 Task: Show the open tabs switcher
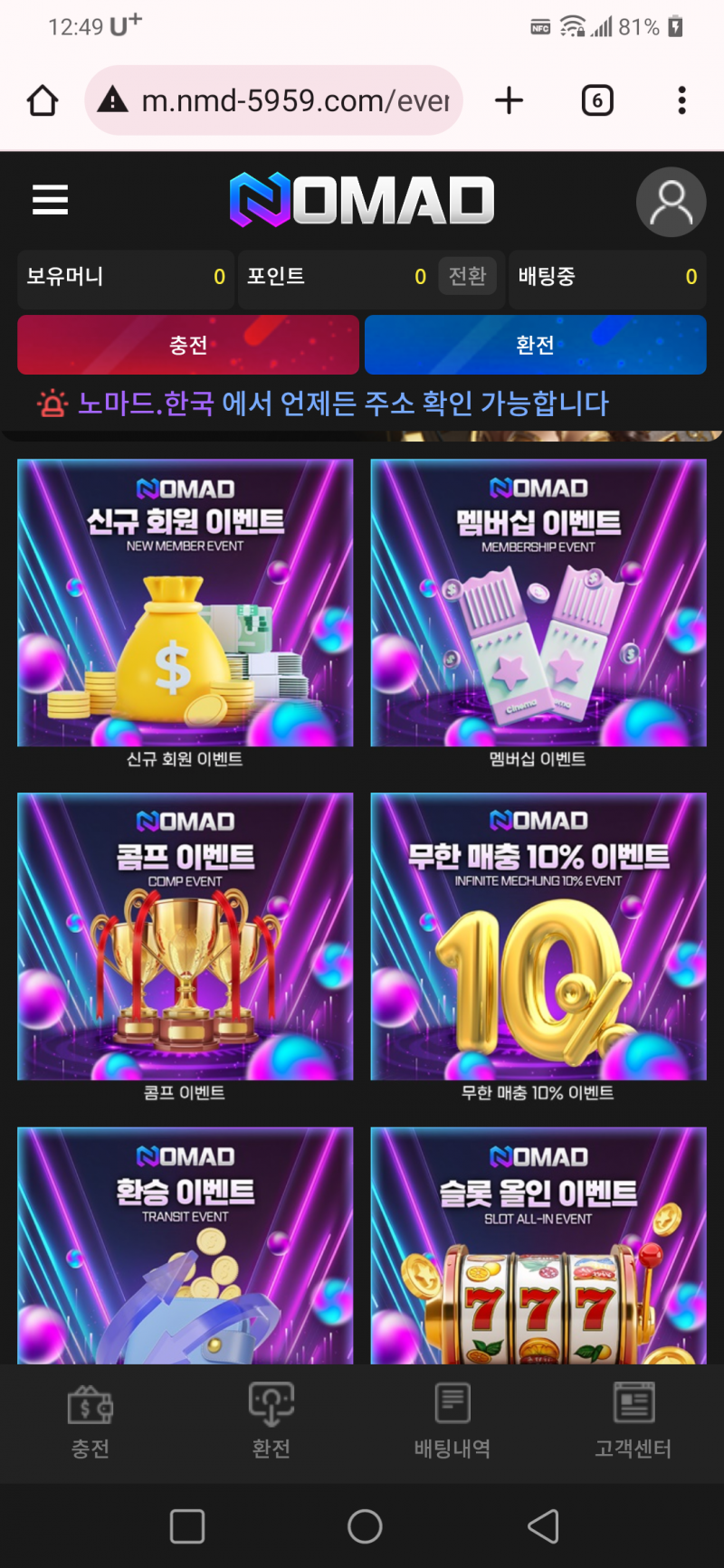coord(597,100)
